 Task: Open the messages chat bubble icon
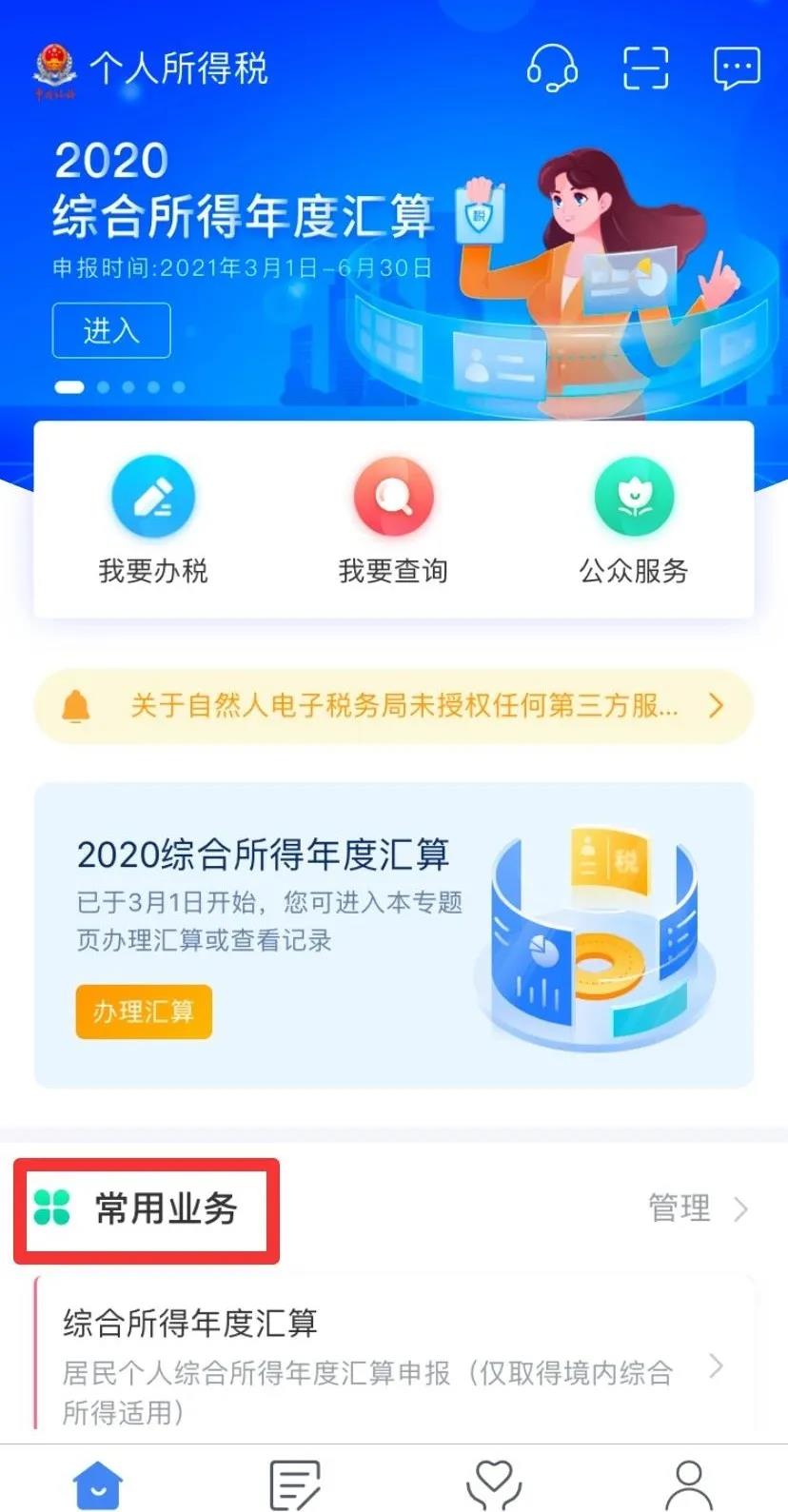pos(737,69)
